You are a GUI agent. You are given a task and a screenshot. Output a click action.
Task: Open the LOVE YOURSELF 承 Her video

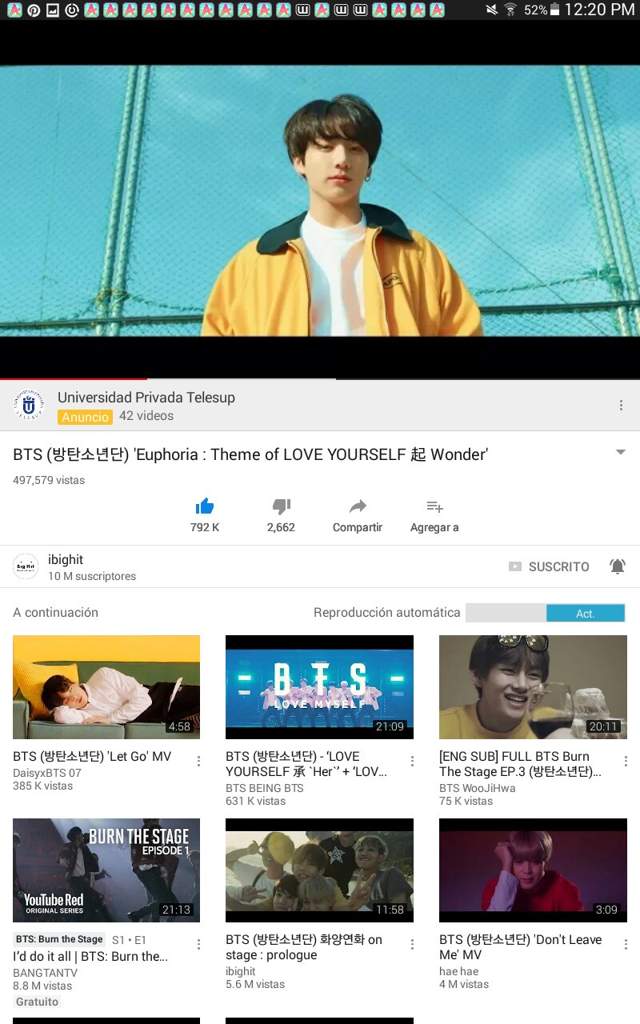tap(319, 687)
